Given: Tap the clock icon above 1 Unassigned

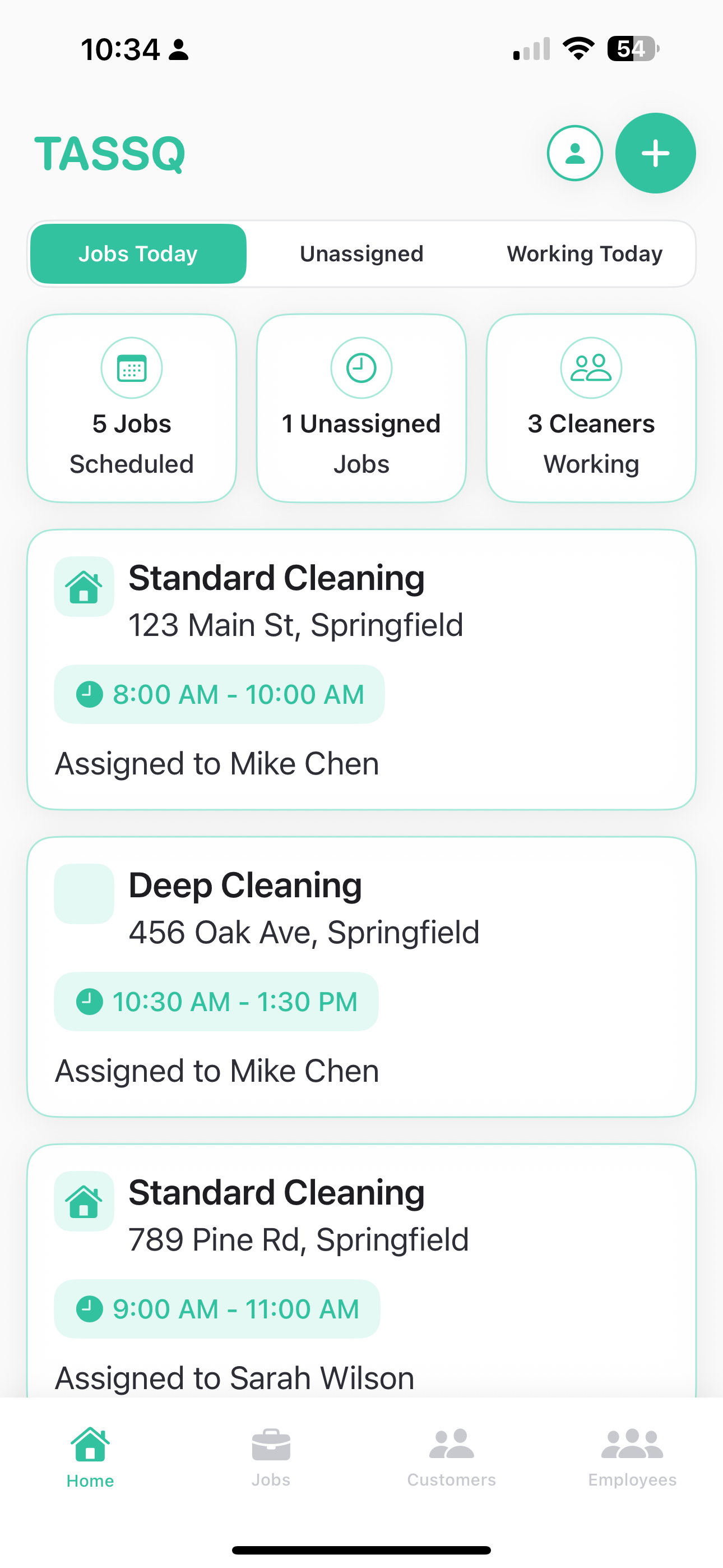Looking at the screenshot, I should [361, 368].
